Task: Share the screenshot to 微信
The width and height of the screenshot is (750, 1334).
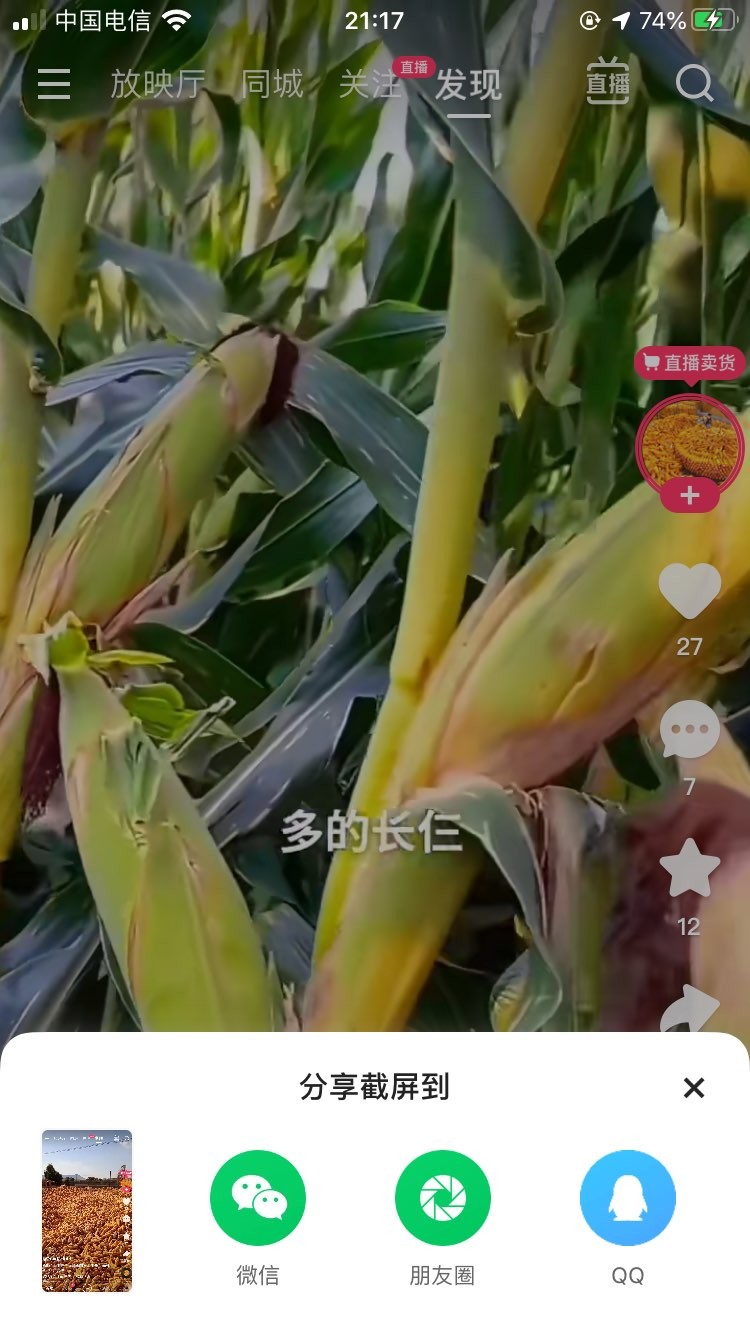Action: point(258,1198)
